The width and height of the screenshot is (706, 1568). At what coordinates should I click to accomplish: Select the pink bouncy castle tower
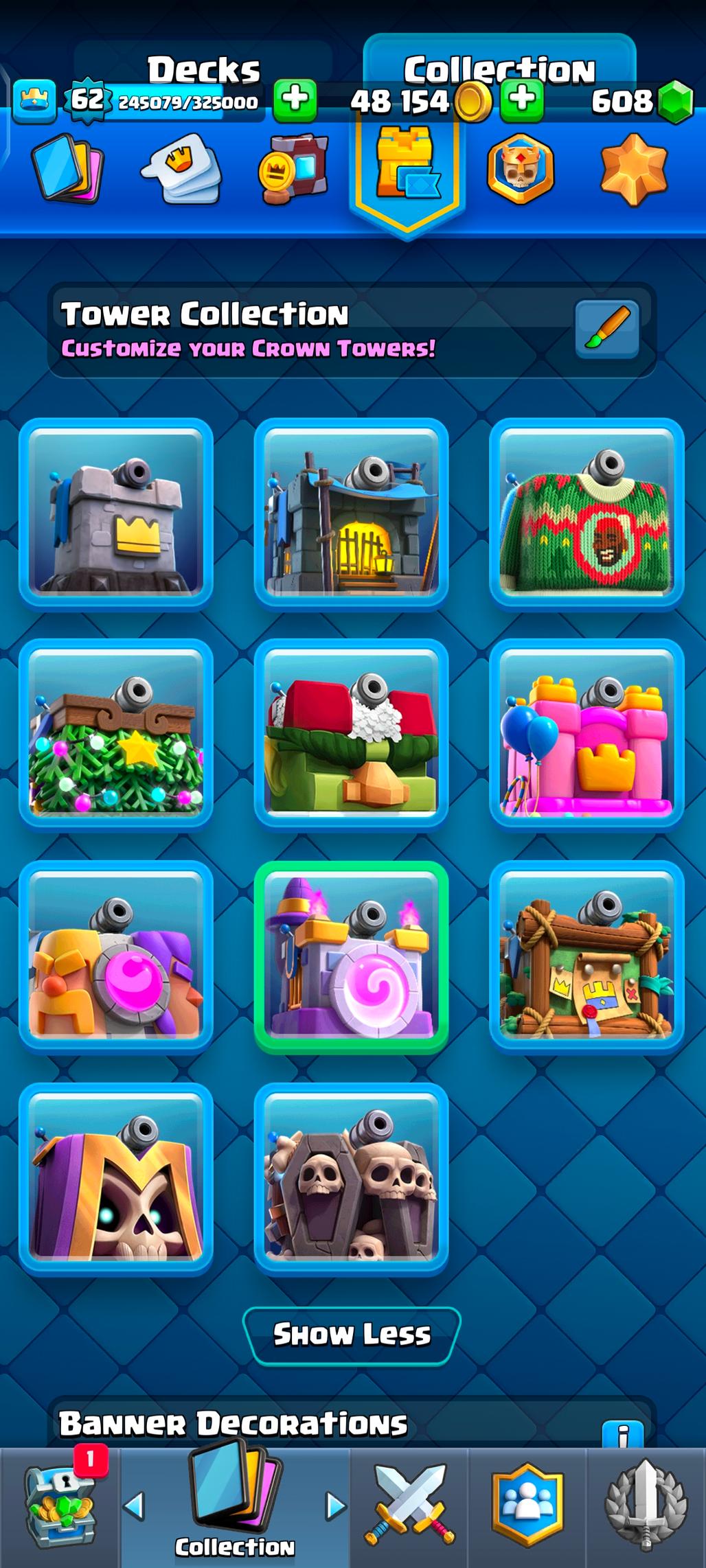[x=587, y=735]
